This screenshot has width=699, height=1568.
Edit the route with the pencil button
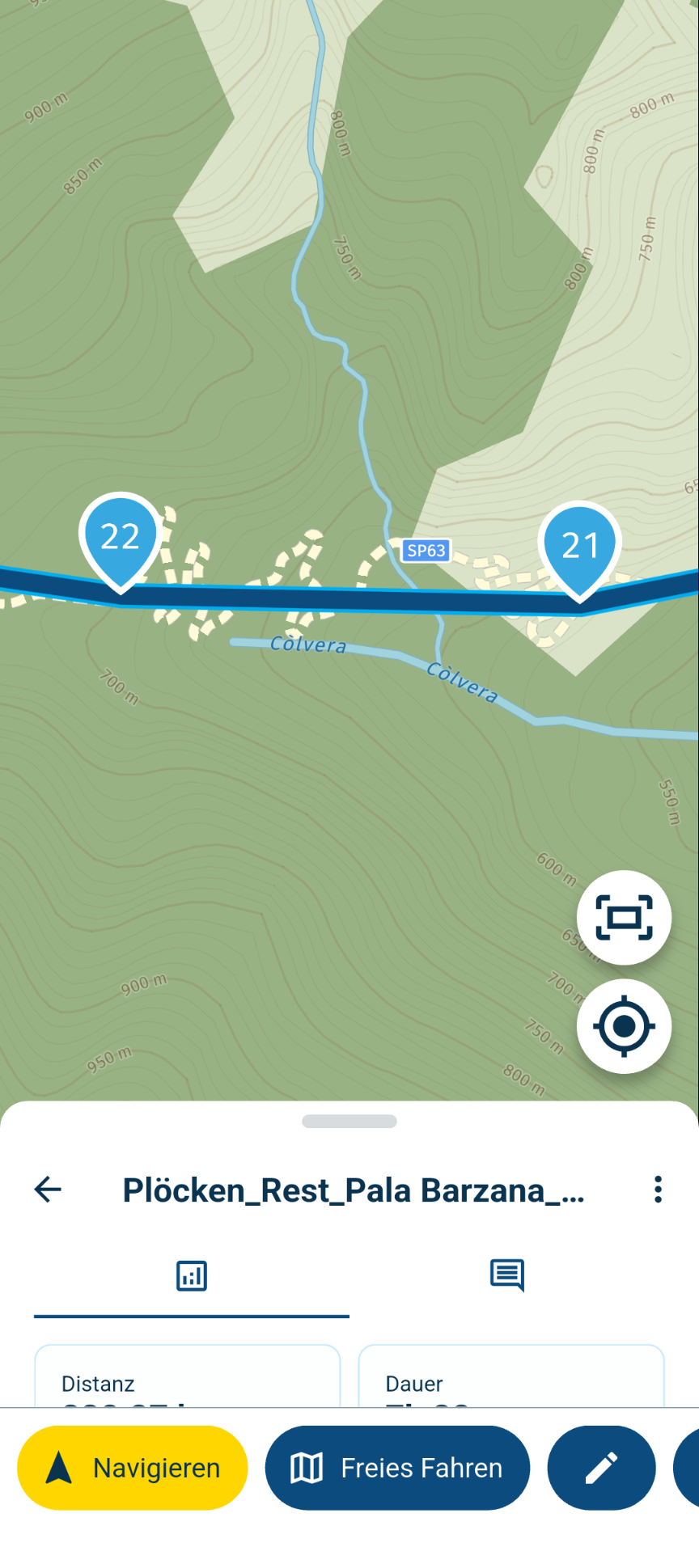pyautogui.click(x=601, y=1468)
